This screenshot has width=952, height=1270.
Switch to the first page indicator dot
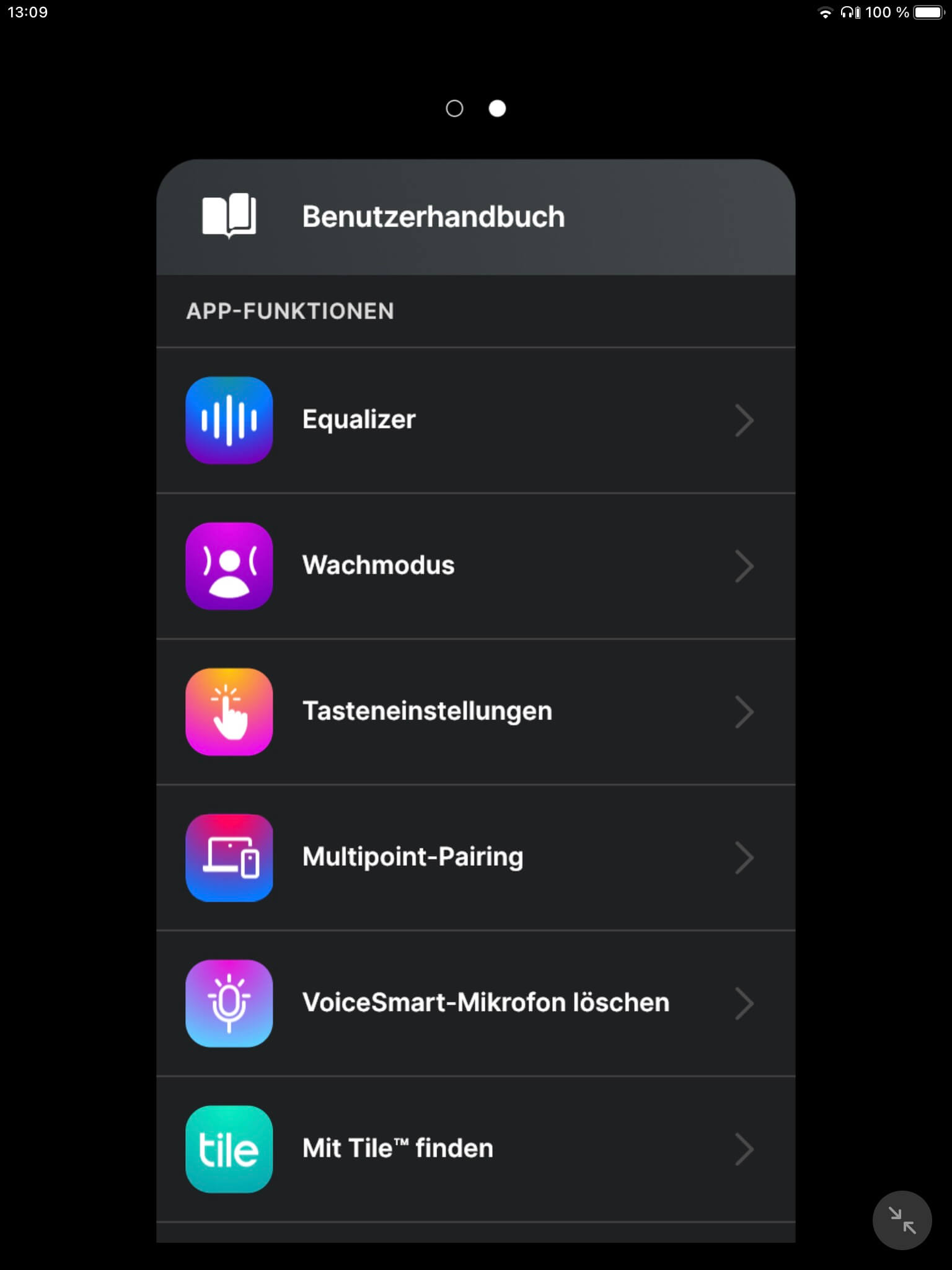(454, 109)
